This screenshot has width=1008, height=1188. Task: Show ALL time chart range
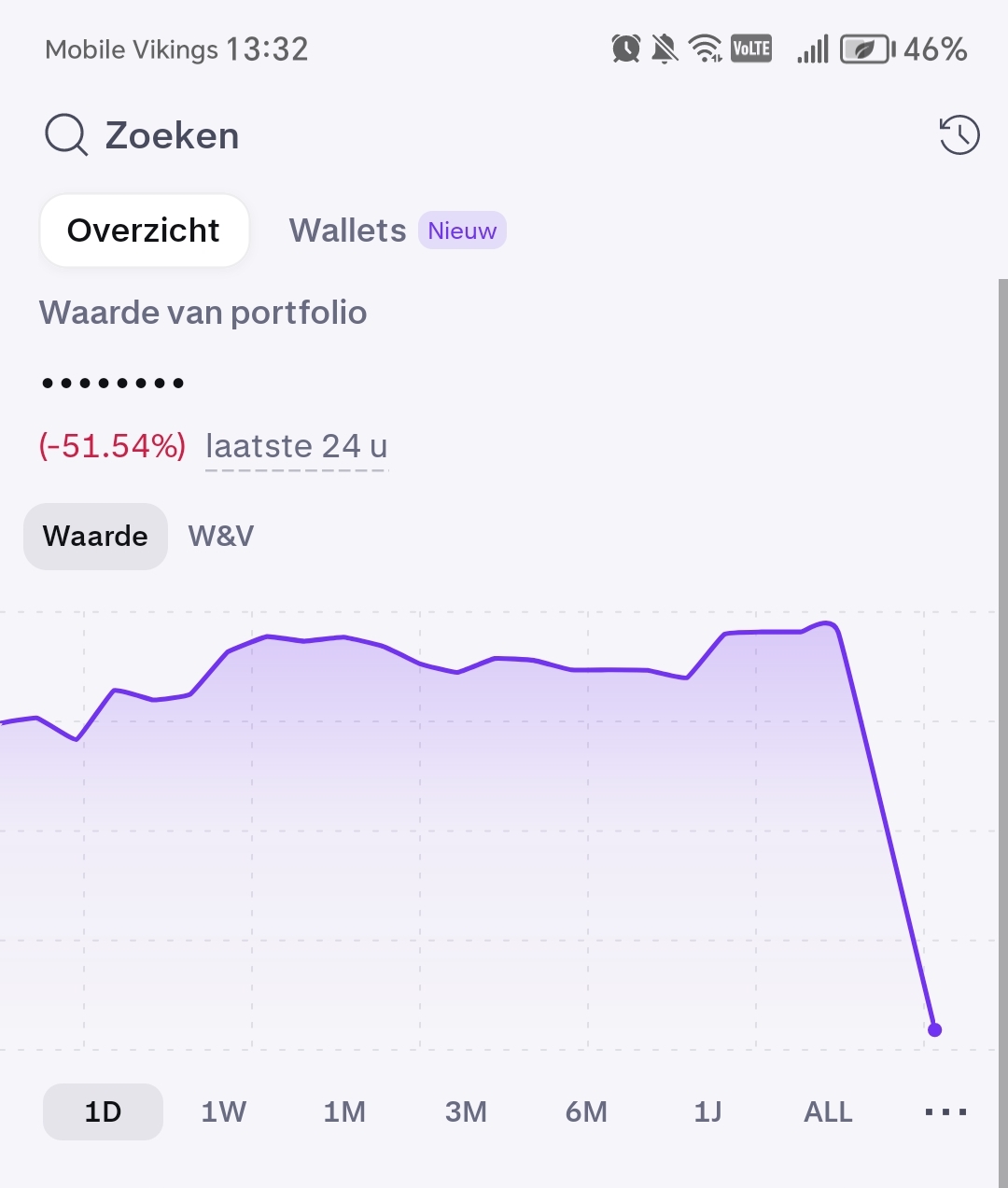tap(828, 1111)
